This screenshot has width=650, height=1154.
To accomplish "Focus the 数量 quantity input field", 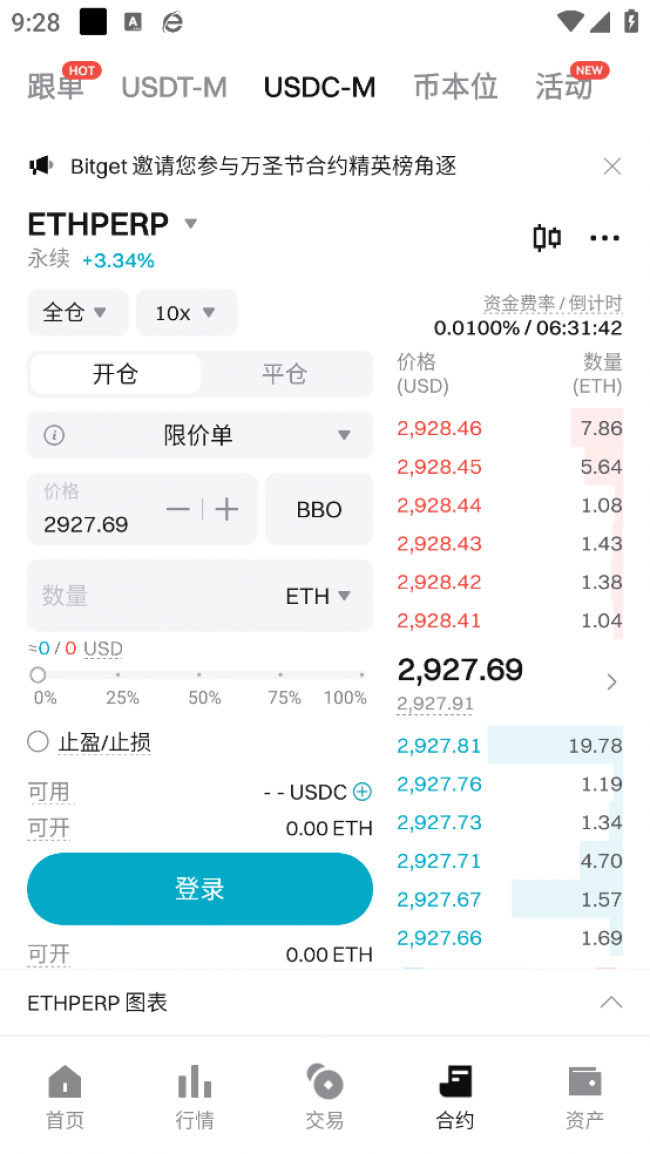I will (x=150, y=596).
